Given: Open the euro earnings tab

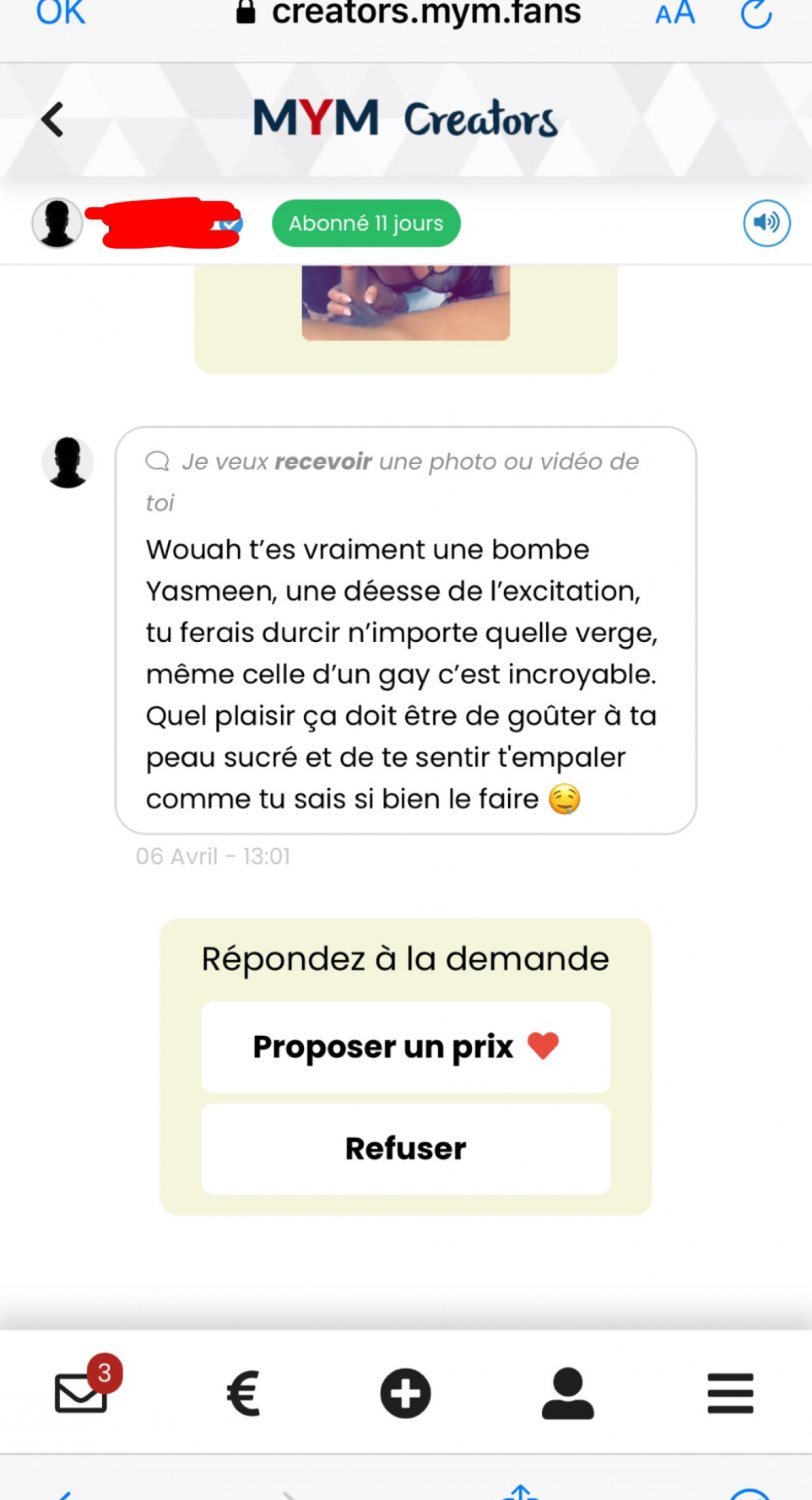Looking at the screenshot, I should pyautogui.click(x=243, y=1393).
